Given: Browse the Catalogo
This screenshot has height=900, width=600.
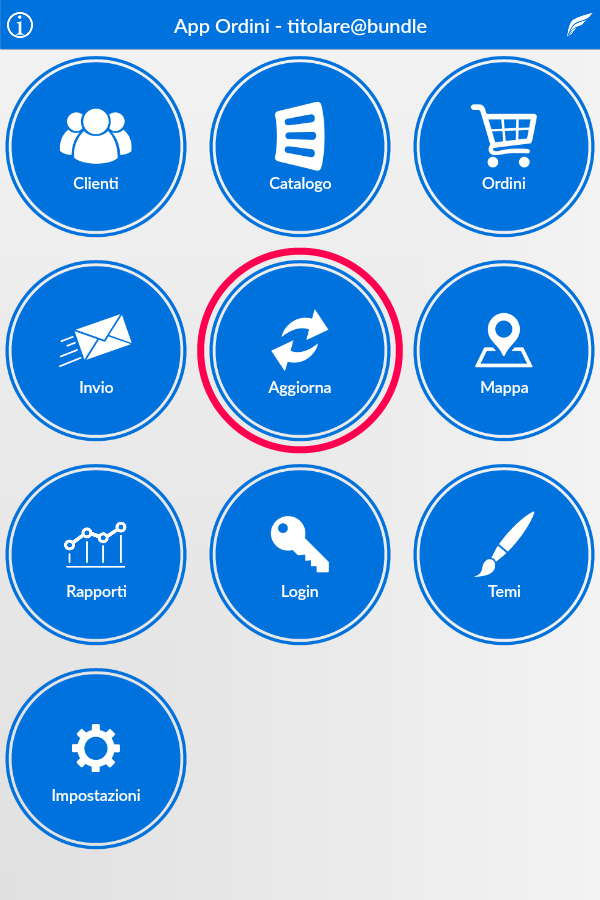Looking at the screenshot, I should [x=300, y=146].
